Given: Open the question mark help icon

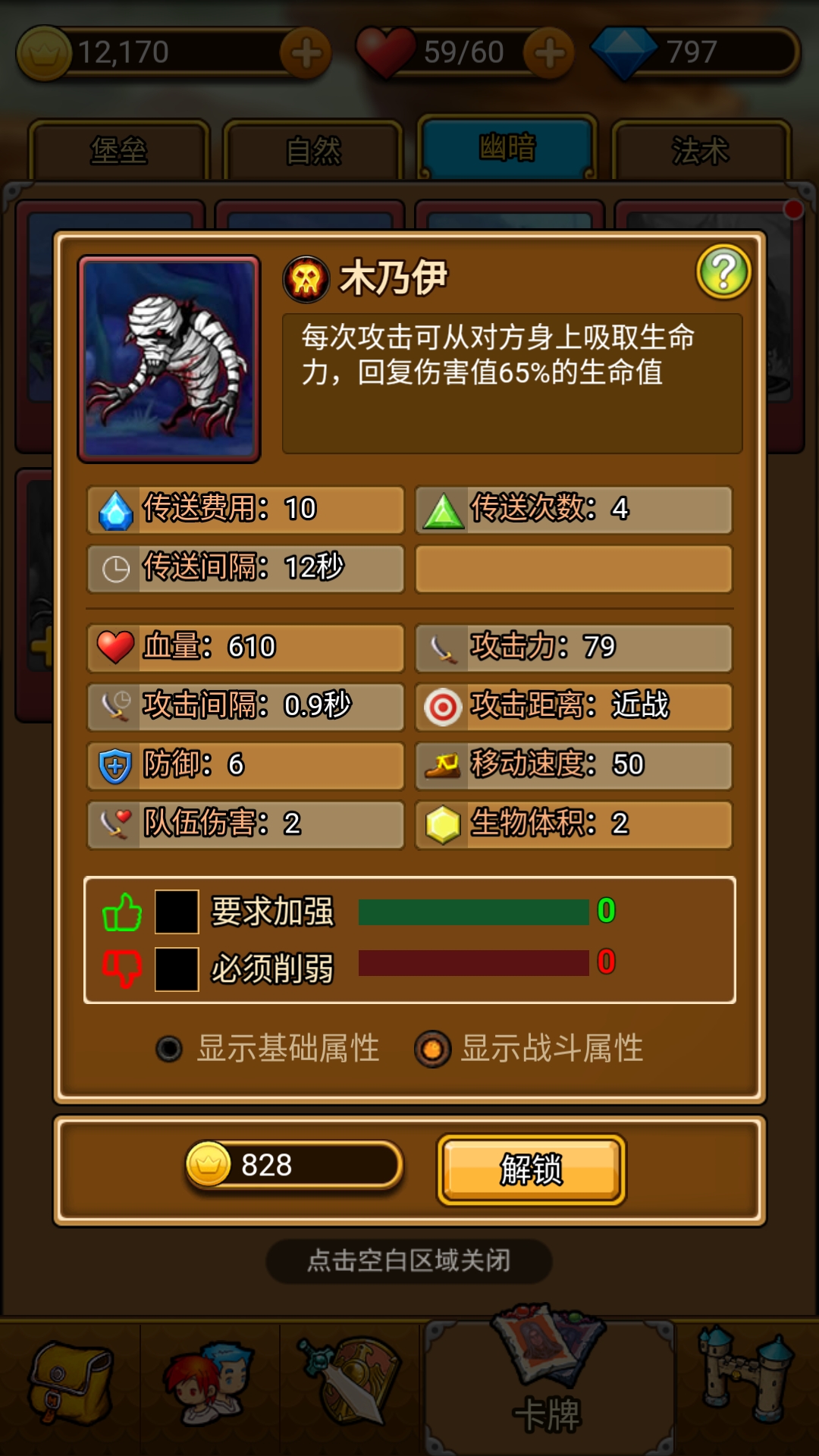Looking at the screenshot, I should coord(723,271).
